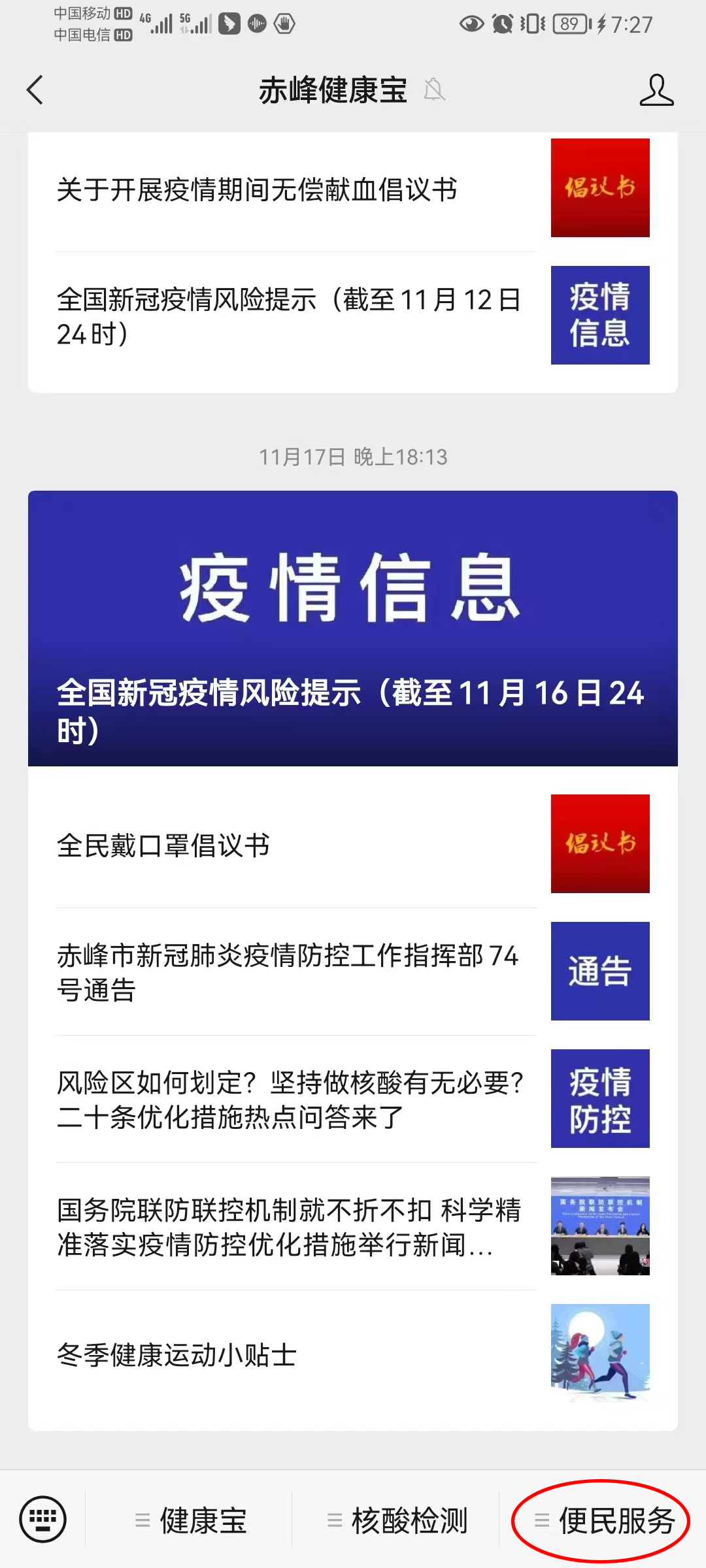Switch to keyboard input mode
Viewport: 706px width, 1568px height.
click(x=43, y=1519)
